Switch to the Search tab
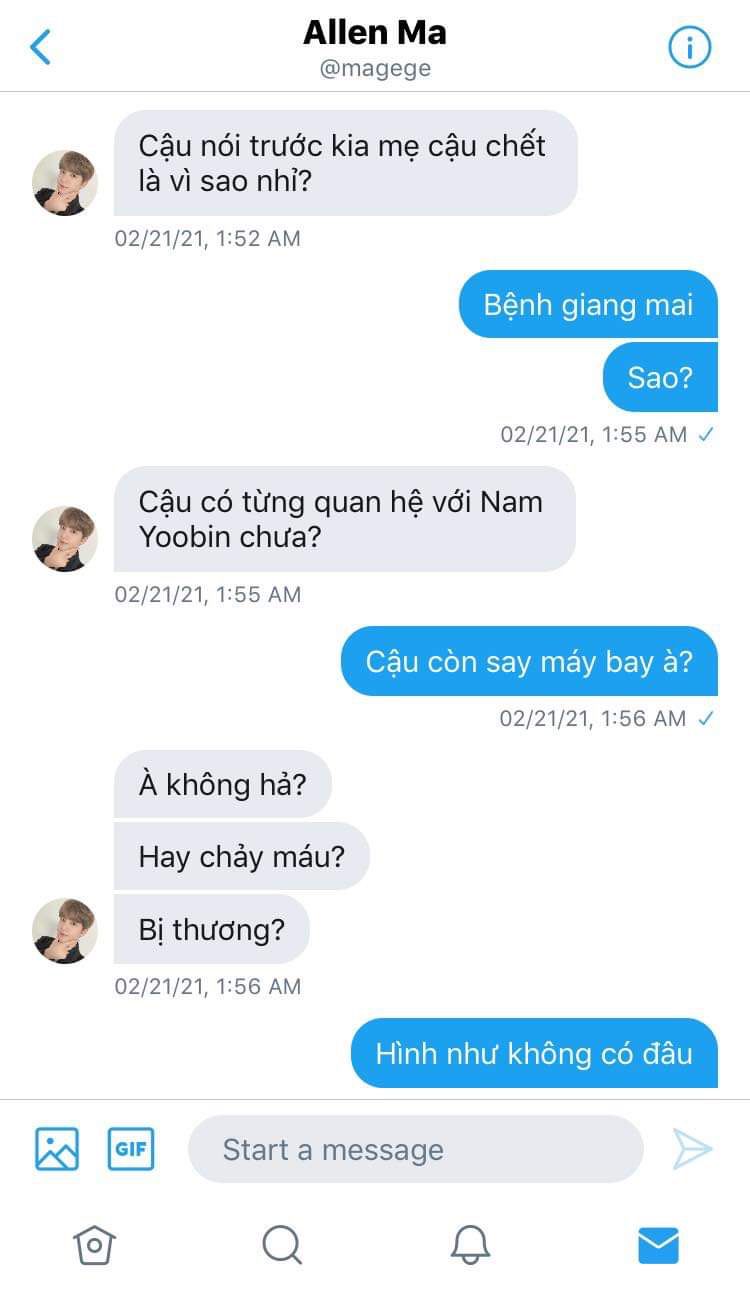This screenshot has height=1297, width=750. click(282, 1245)
